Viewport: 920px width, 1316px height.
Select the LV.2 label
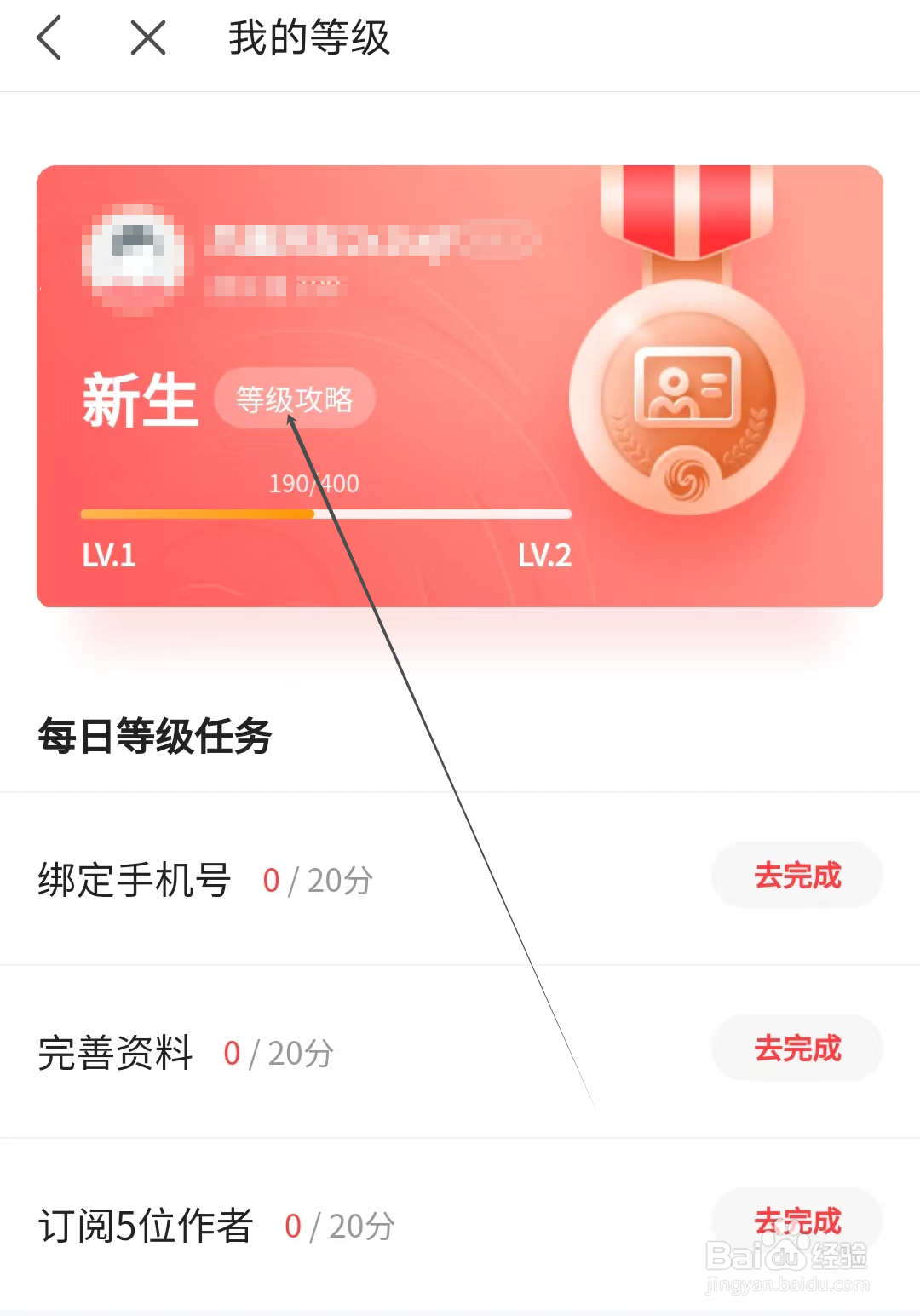coord(545,556)
